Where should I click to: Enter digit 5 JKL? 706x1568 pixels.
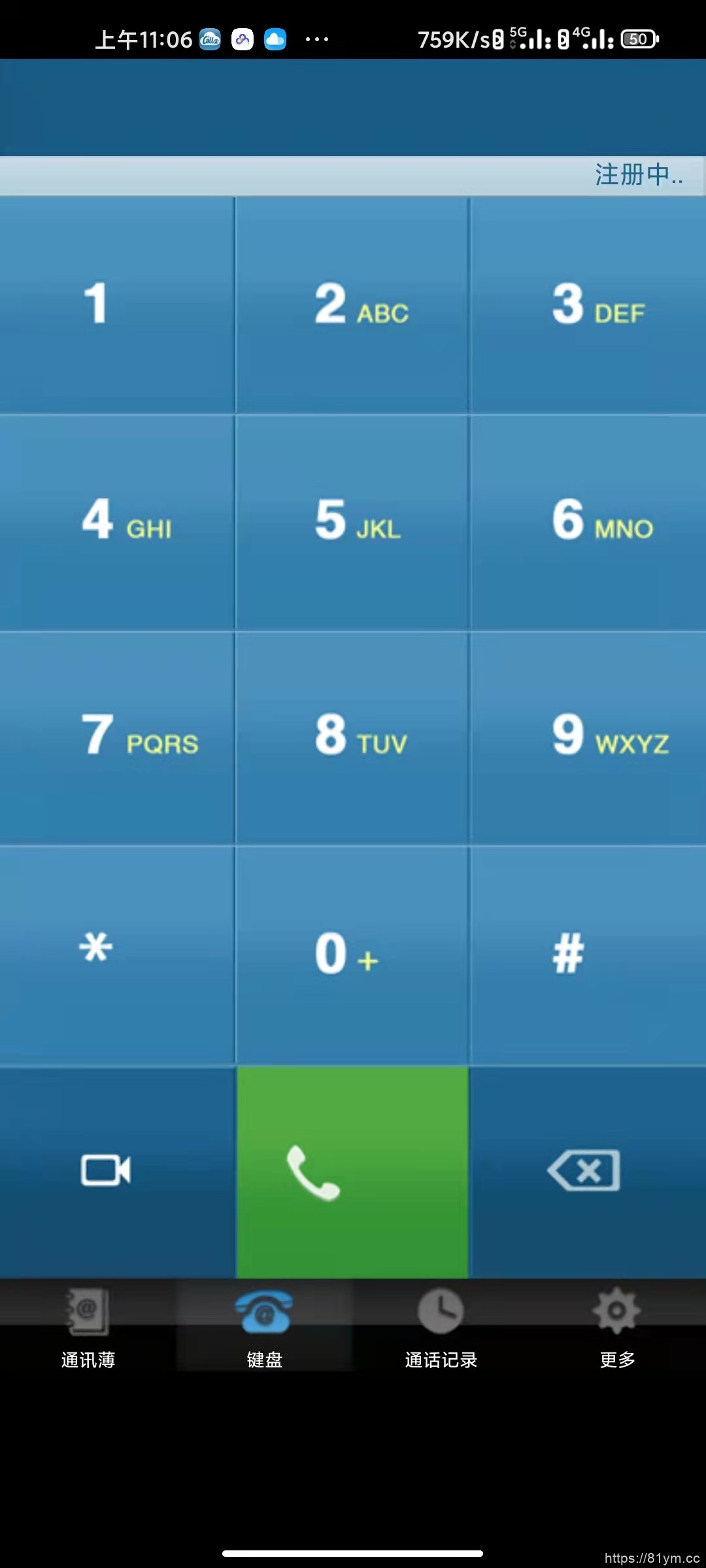coord(352,521)
